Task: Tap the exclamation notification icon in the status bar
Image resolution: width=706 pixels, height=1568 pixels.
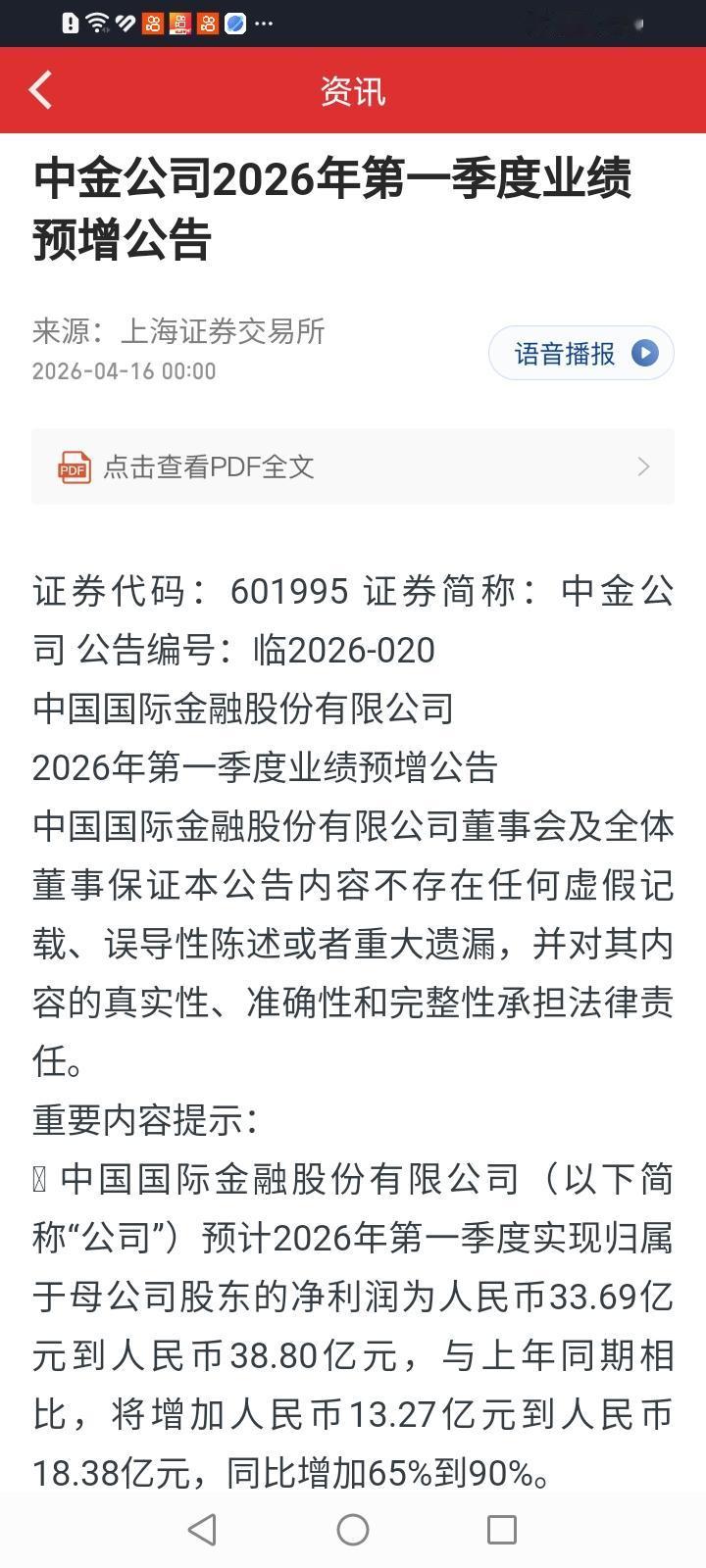Action: 70,22
